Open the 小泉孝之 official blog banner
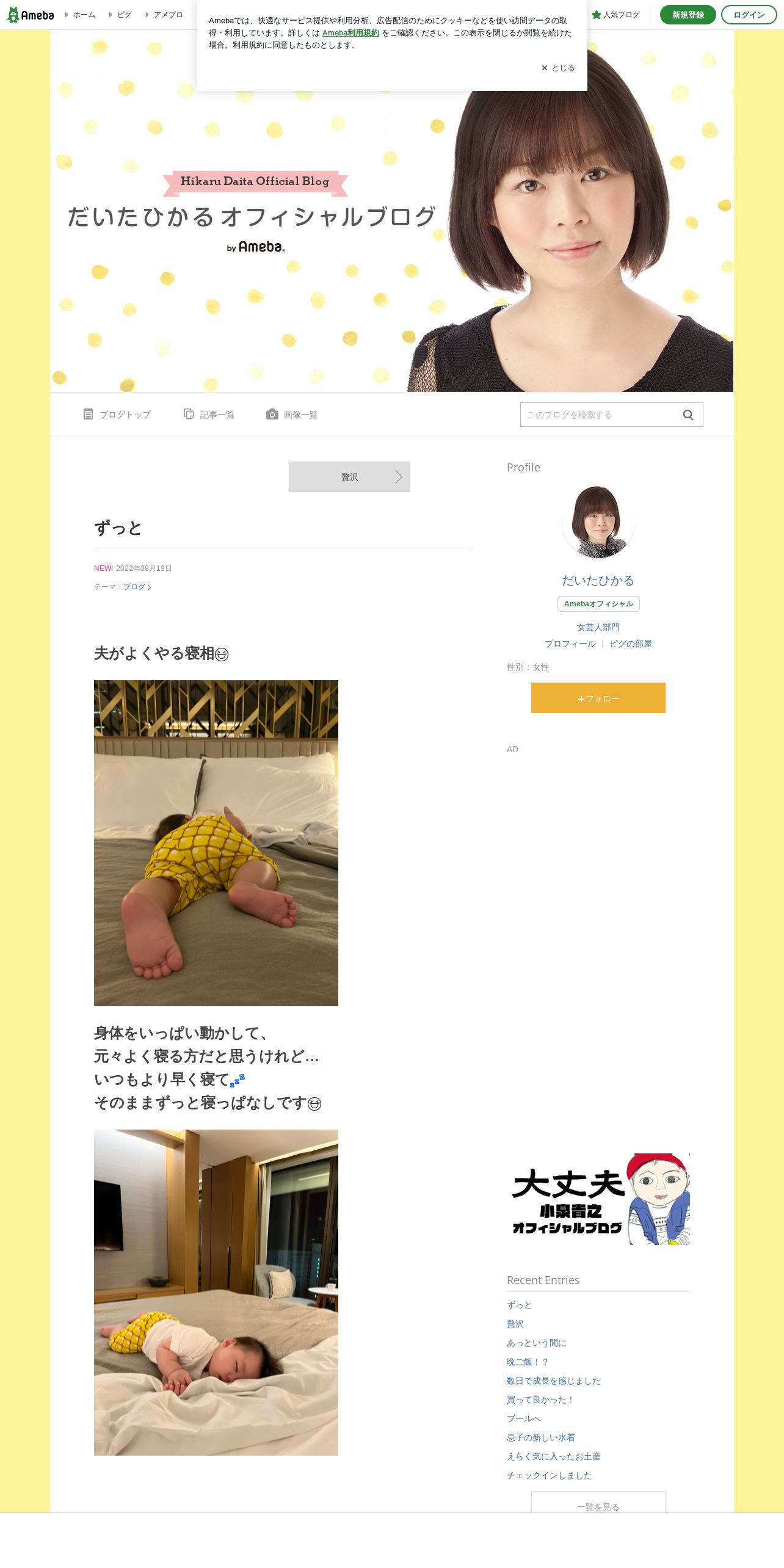Viewport: 784px width, 1568px height. pyautogui.click(x=598, y=1199)
